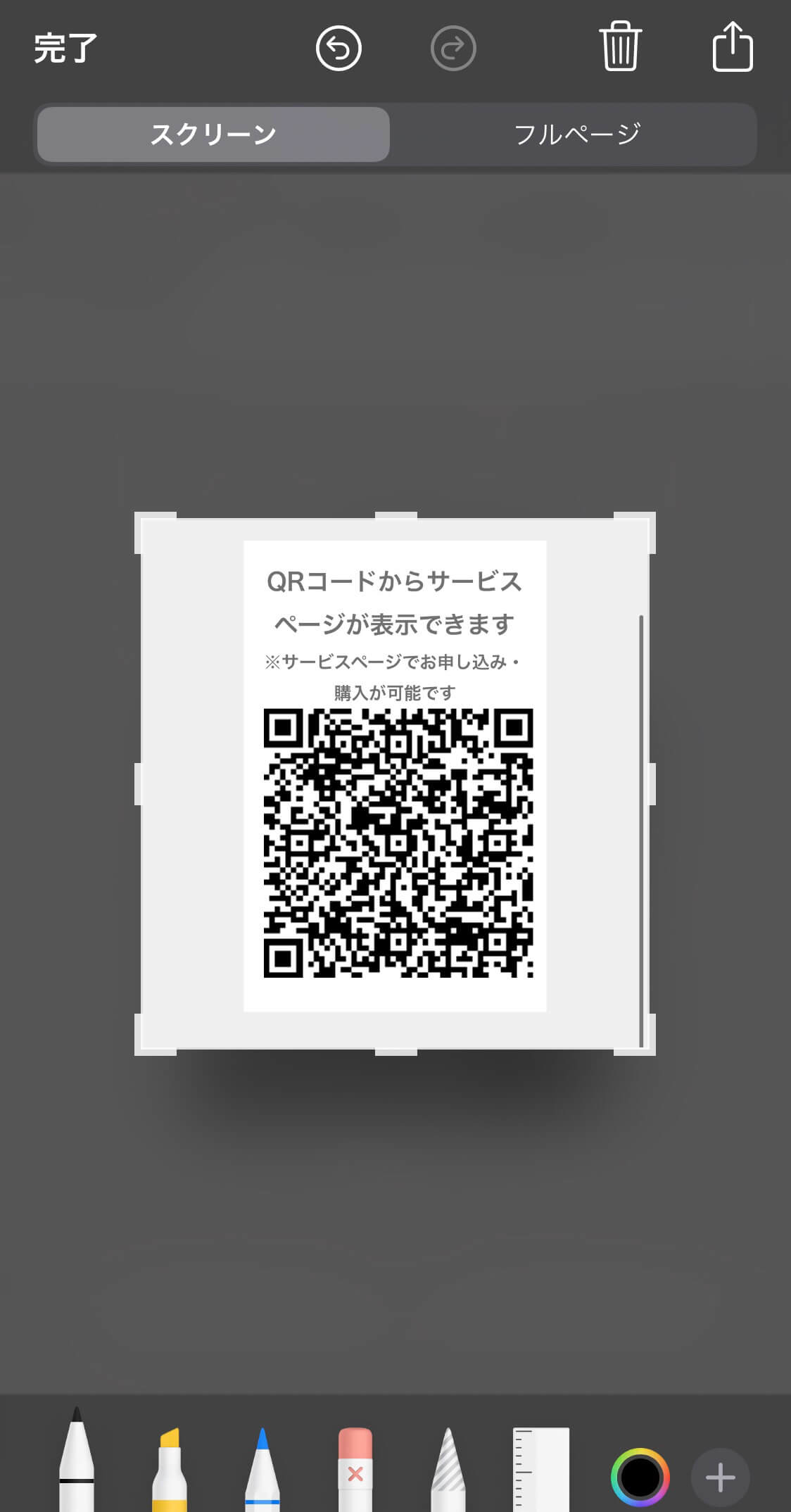791x1512 pixels.
Task: Open the color picker wheel
Action: [x=640, y=1477]
